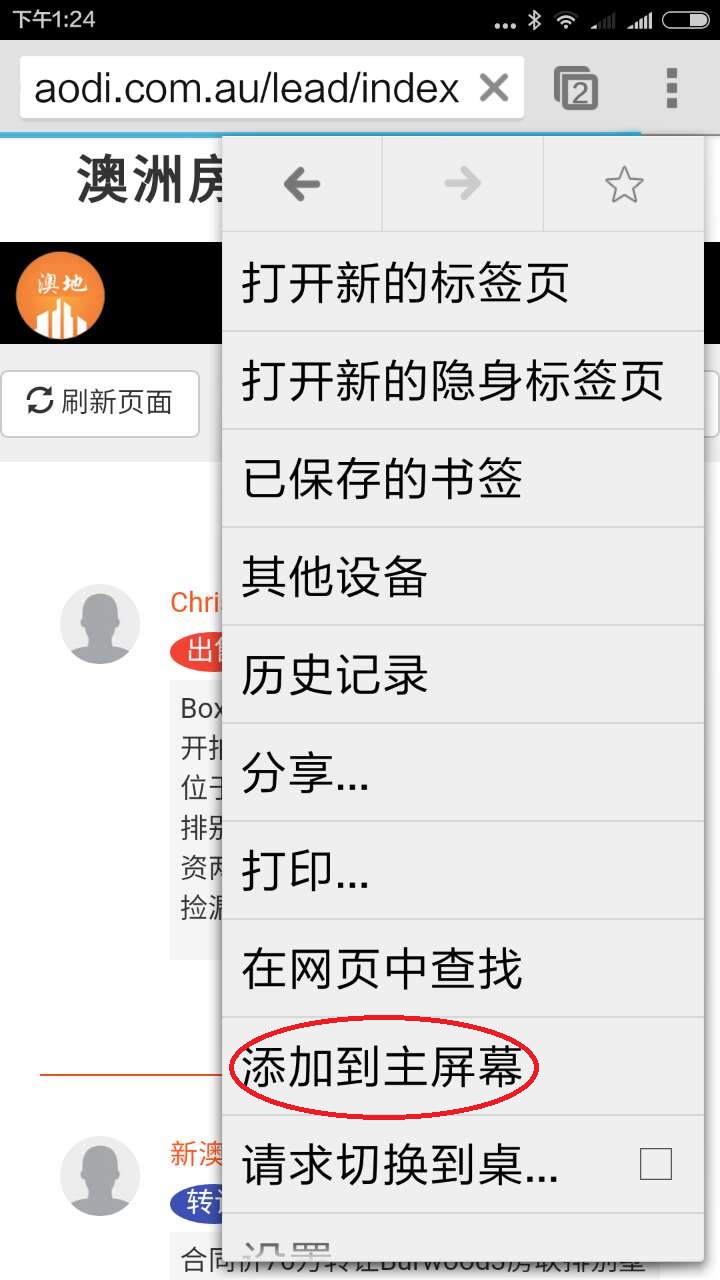The image size is (720, 1280).
Task: Bookmark this page with the star icon
Action: click(624, 184)
